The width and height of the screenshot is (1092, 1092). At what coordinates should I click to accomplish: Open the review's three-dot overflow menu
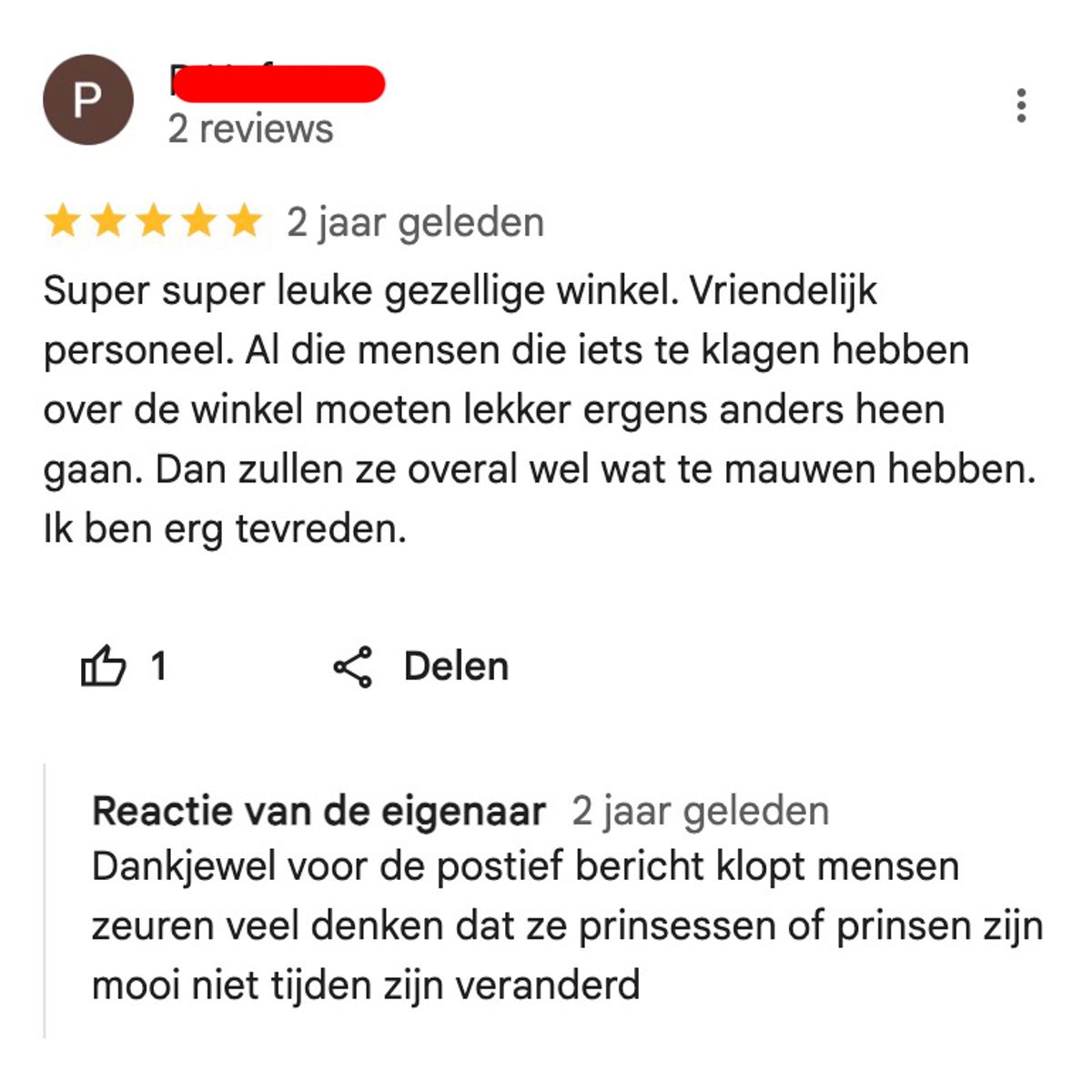coord(1021,106)
